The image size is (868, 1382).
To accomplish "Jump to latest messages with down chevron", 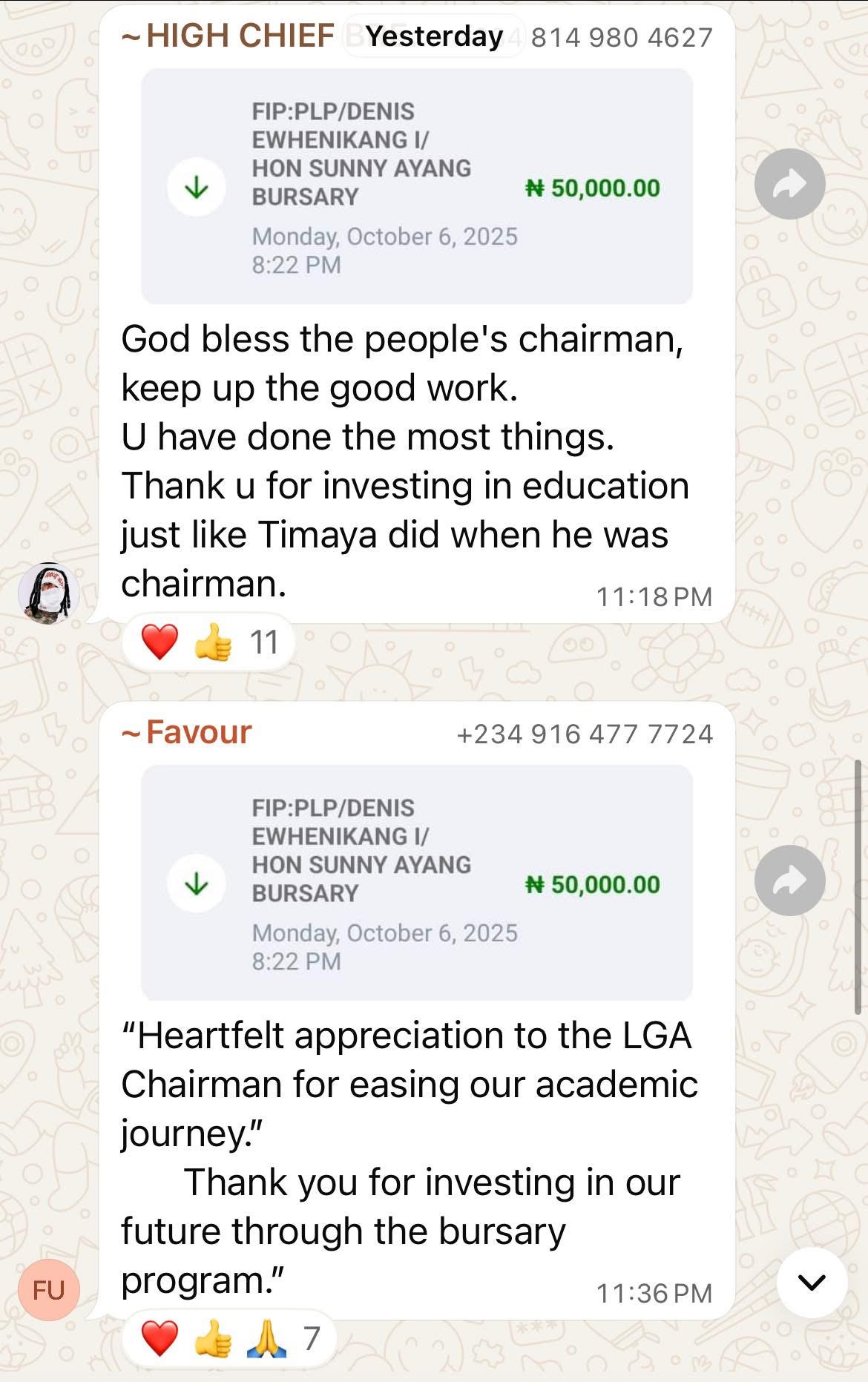I will tap(812, 1282).
